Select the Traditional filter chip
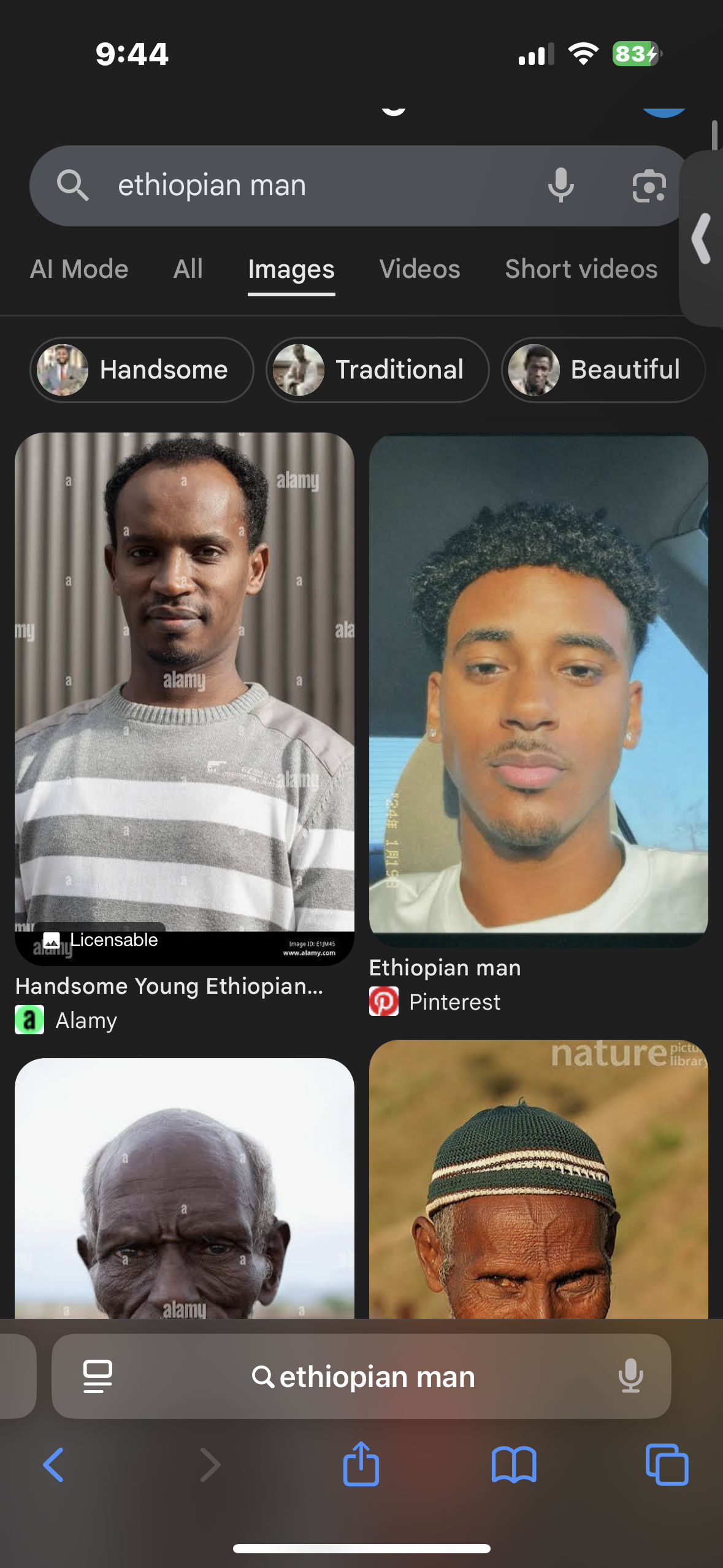 point(377,370)
